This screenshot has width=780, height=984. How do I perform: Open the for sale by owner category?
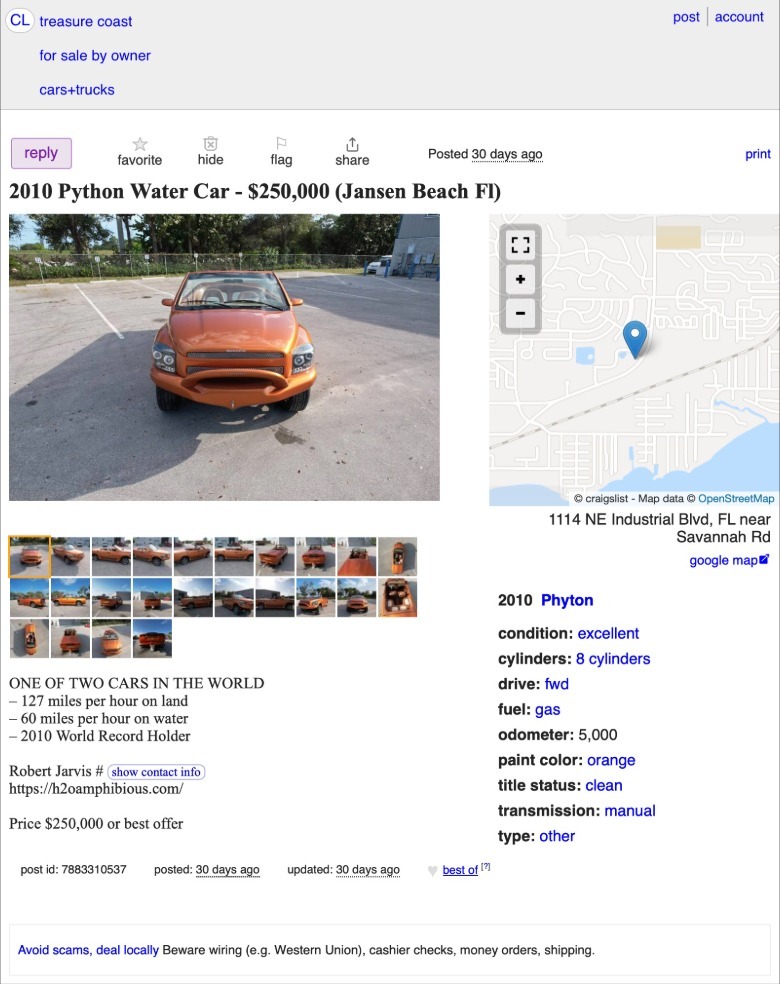pyautogui.click(x=95, y=55)
